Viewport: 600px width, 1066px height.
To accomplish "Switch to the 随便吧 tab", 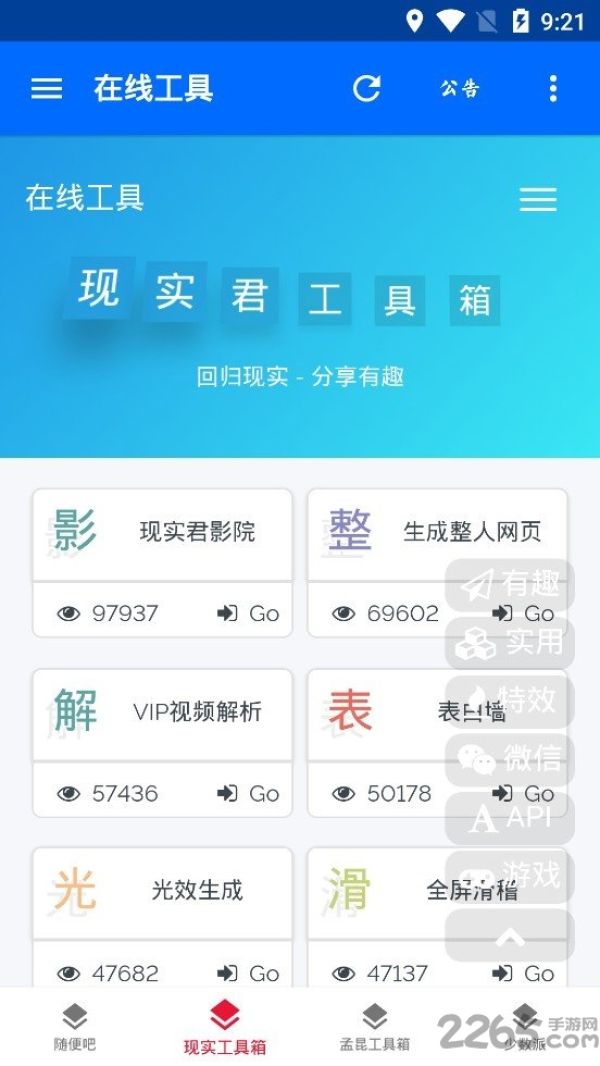I will [x=75, y=1027].
